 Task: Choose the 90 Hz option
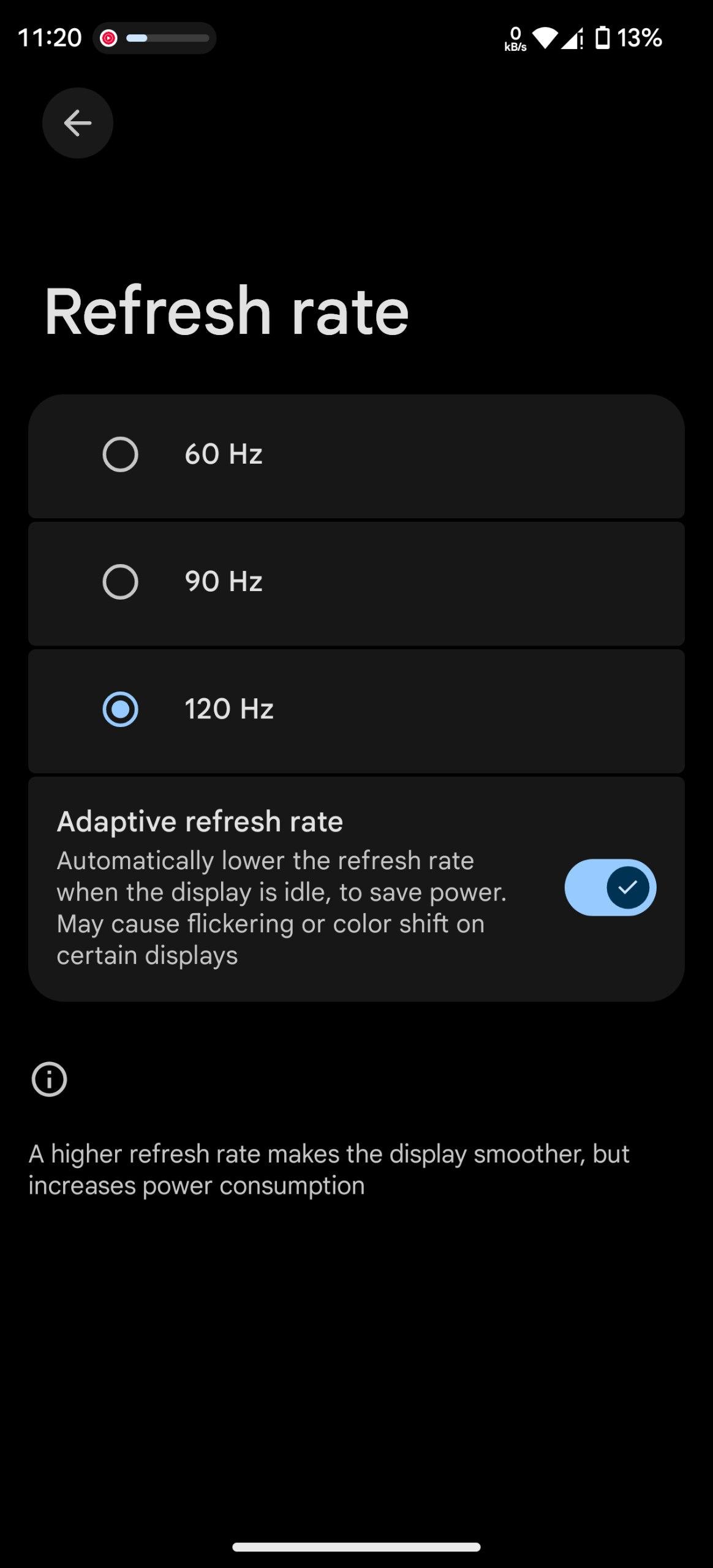[120, 582]
